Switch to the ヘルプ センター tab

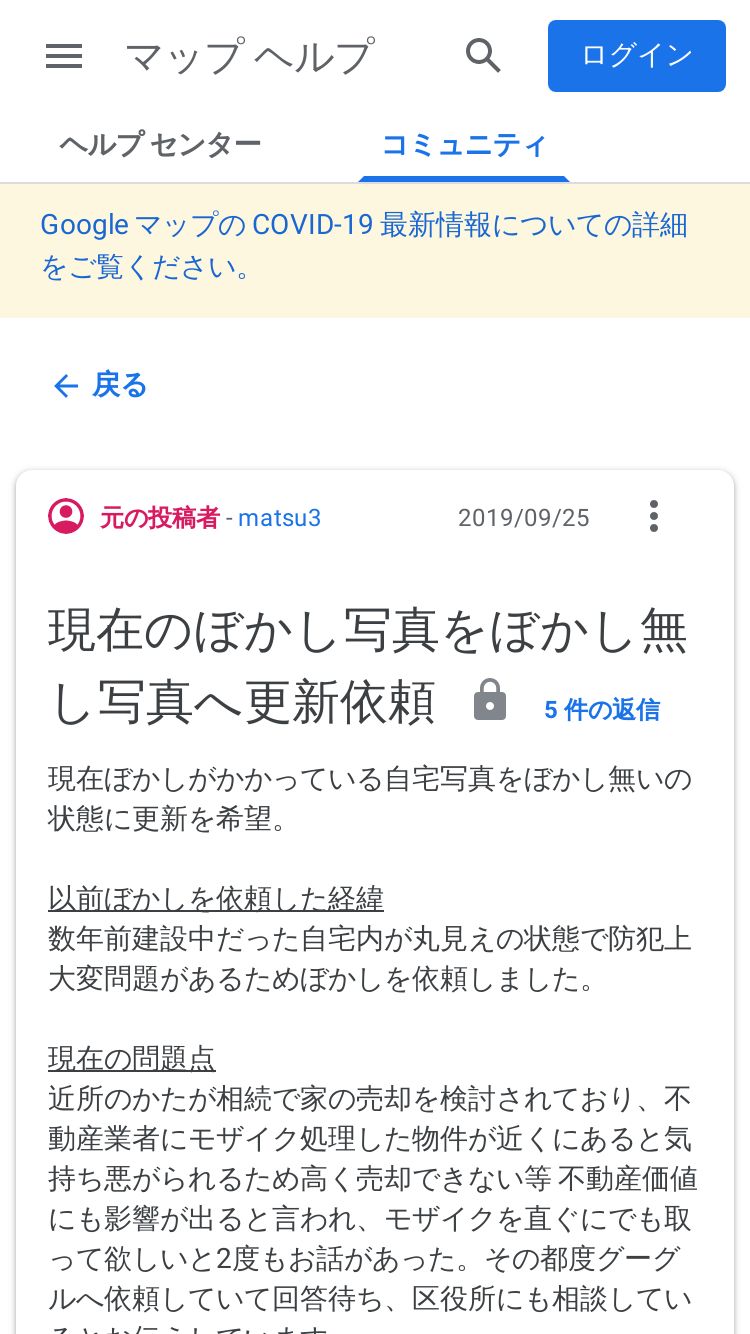(x=160, y=145)
